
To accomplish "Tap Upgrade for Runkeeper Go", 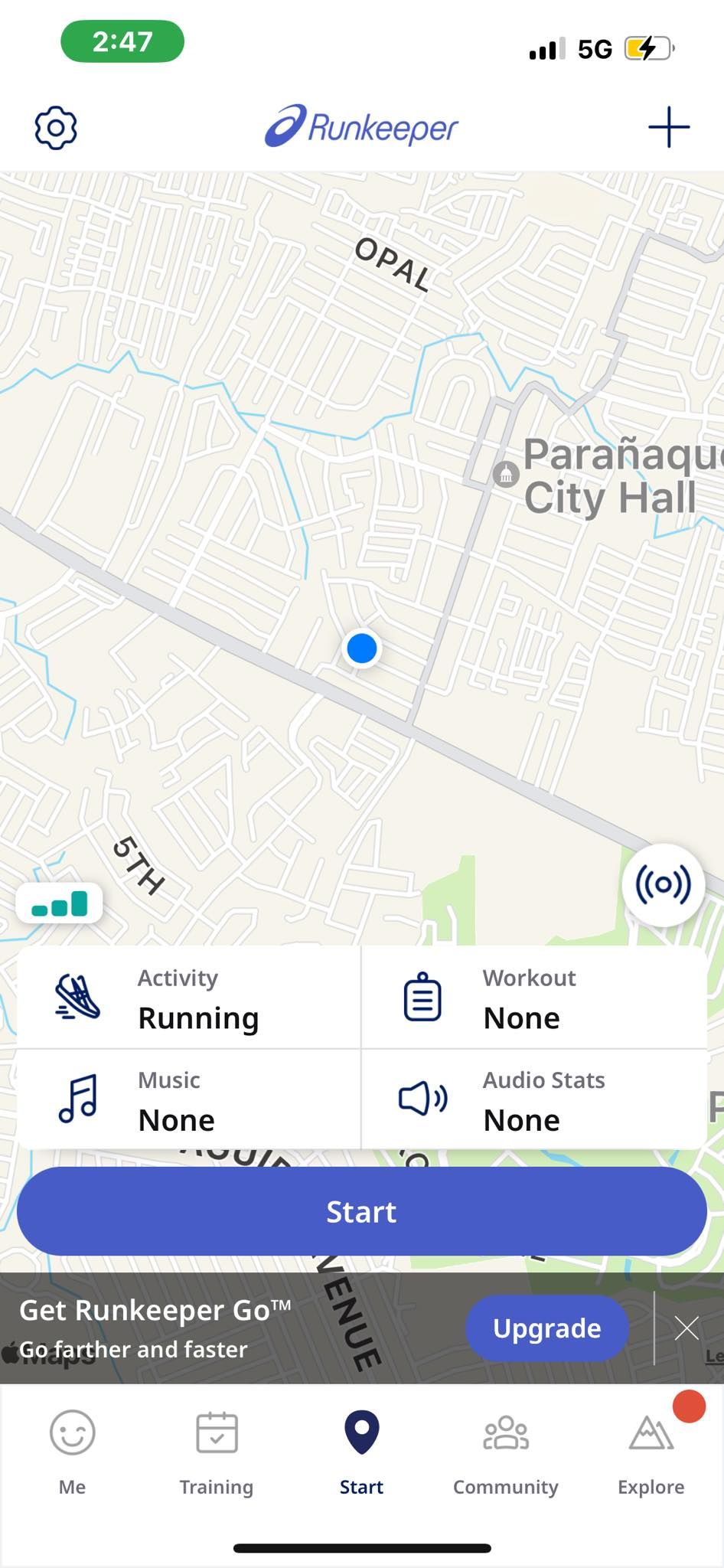I will pyautogui.click(x=546, y=1328).
